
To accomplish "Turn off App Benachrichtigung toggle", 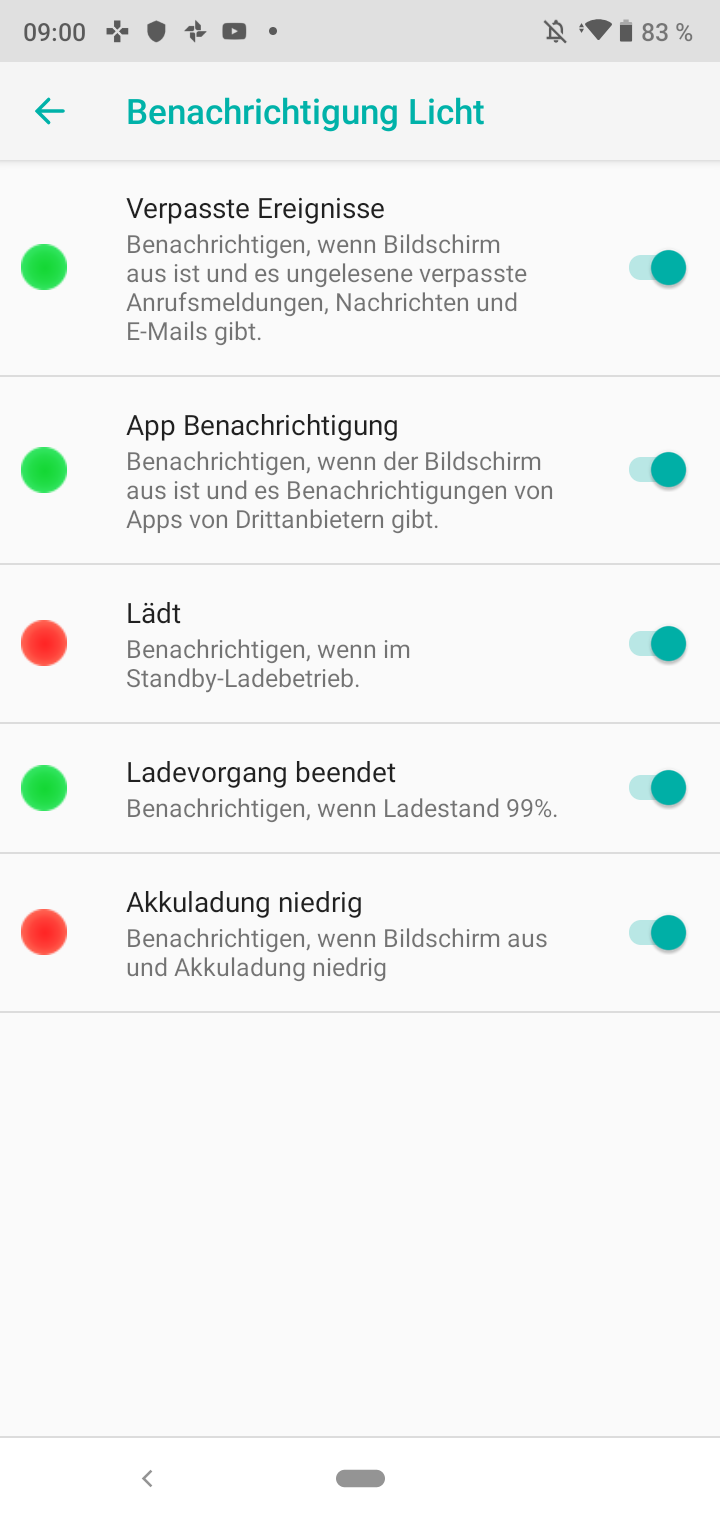I will tap(658, 470).
